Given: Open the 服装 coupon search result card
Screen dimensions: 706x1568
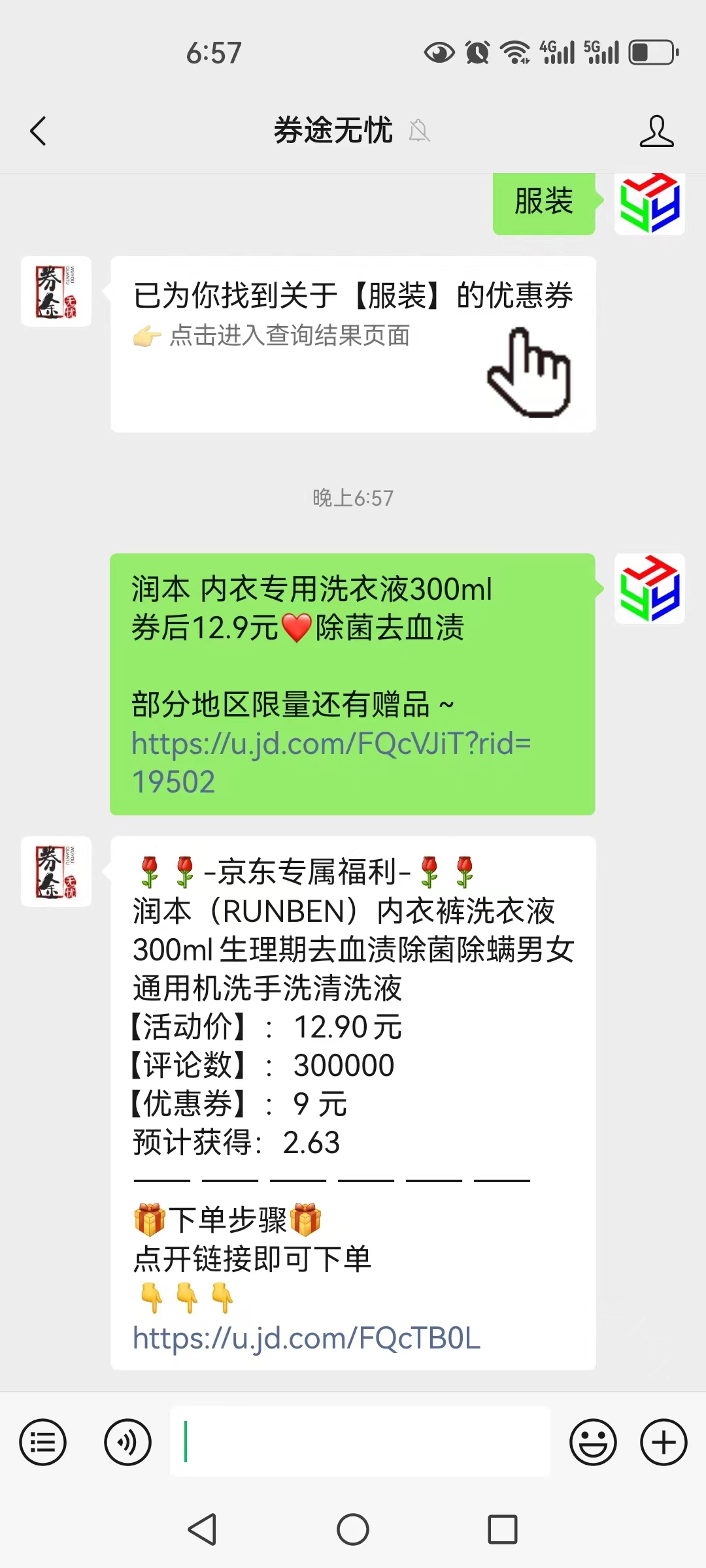Looking at the screenshot, I should pos(353,344).
